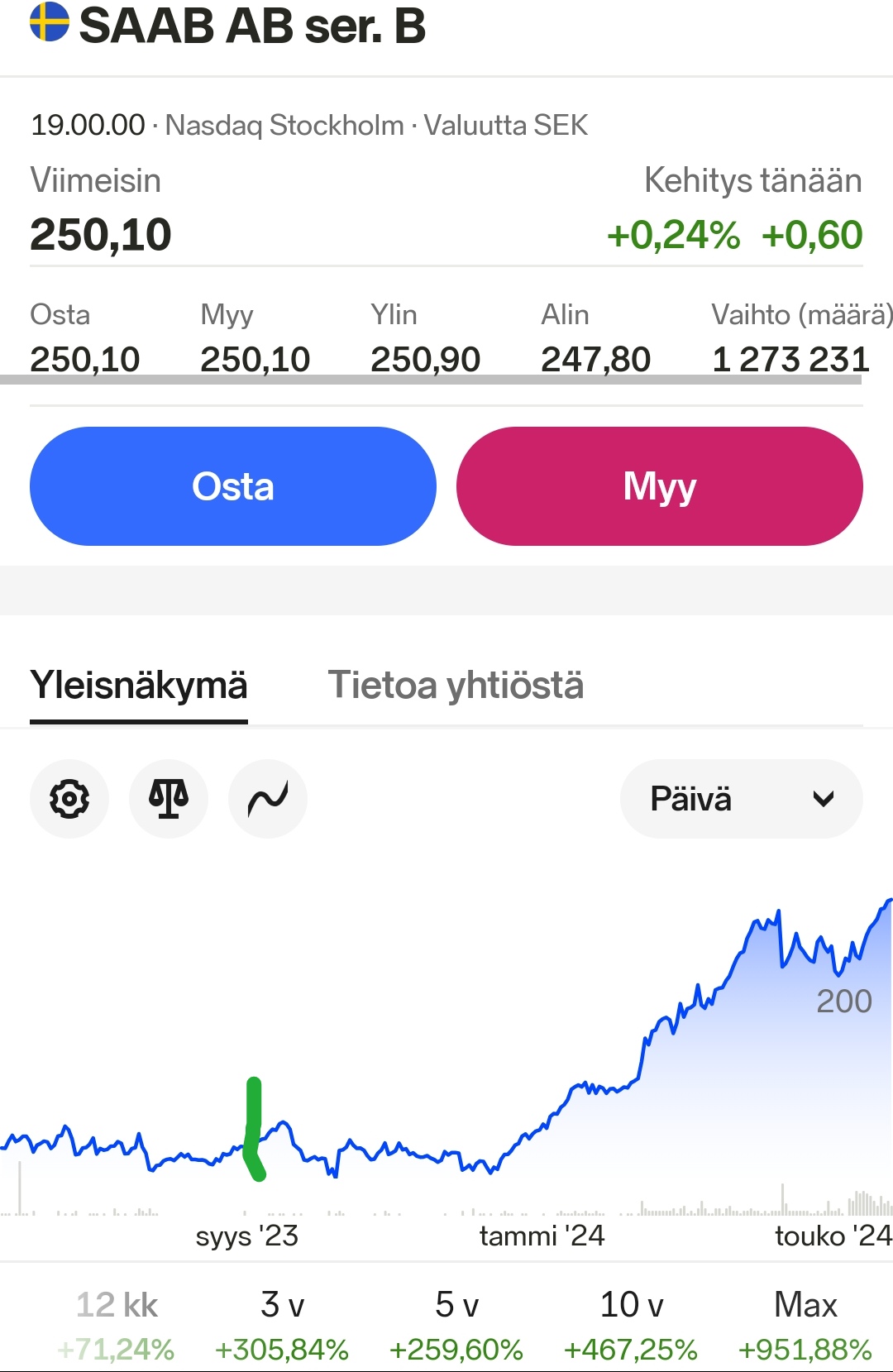View the Max chart period
This screenshot has height=1372, width=893.
(805, 1325)
